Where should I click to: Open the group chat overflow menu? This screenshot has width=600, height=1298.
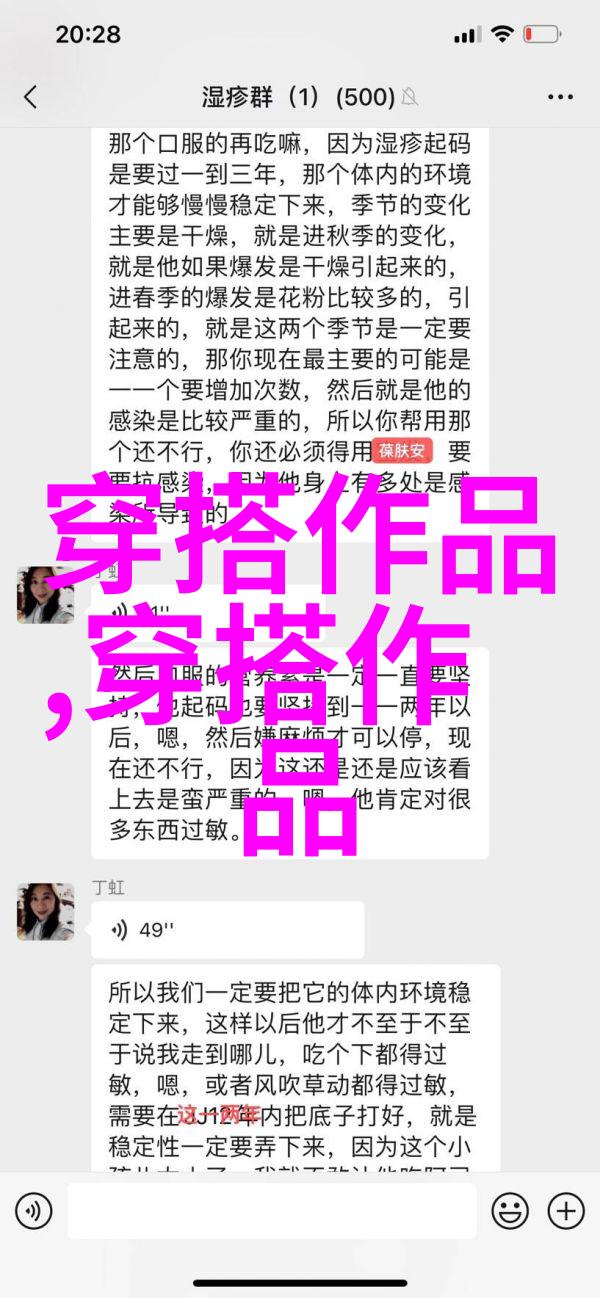pos(561,96)
